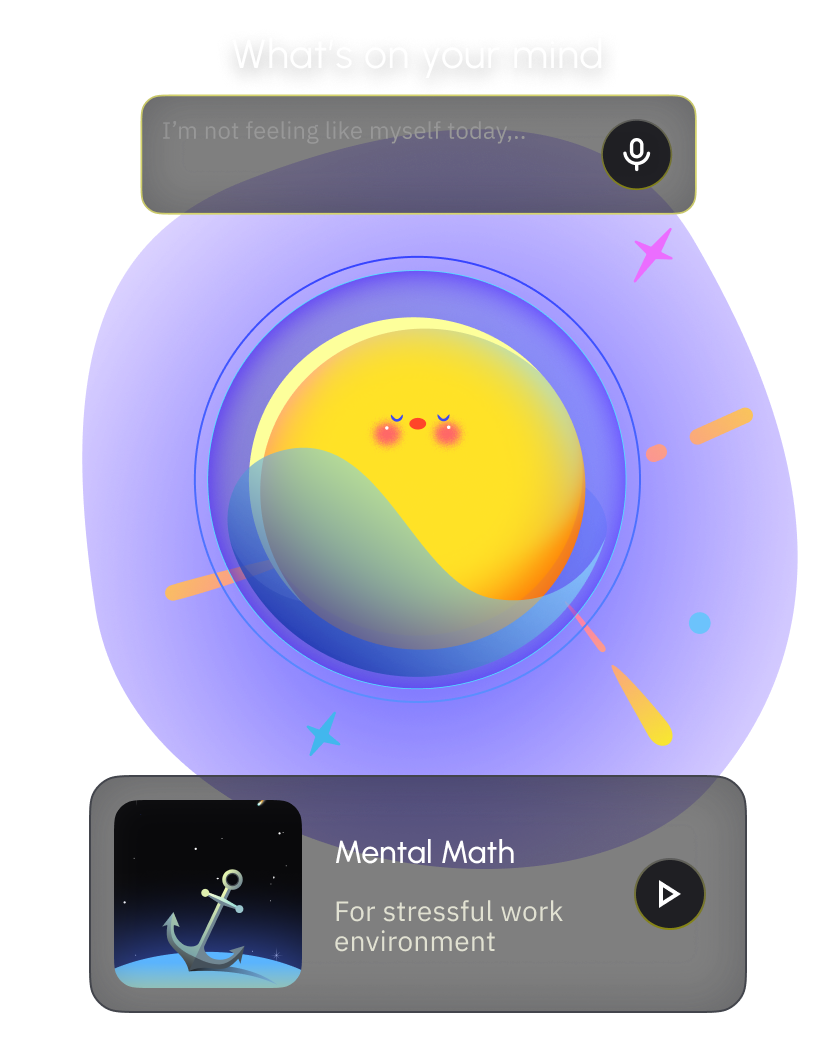836x1042 pixels.
Task: Play the Mental Math session
Action: point(669,894)
